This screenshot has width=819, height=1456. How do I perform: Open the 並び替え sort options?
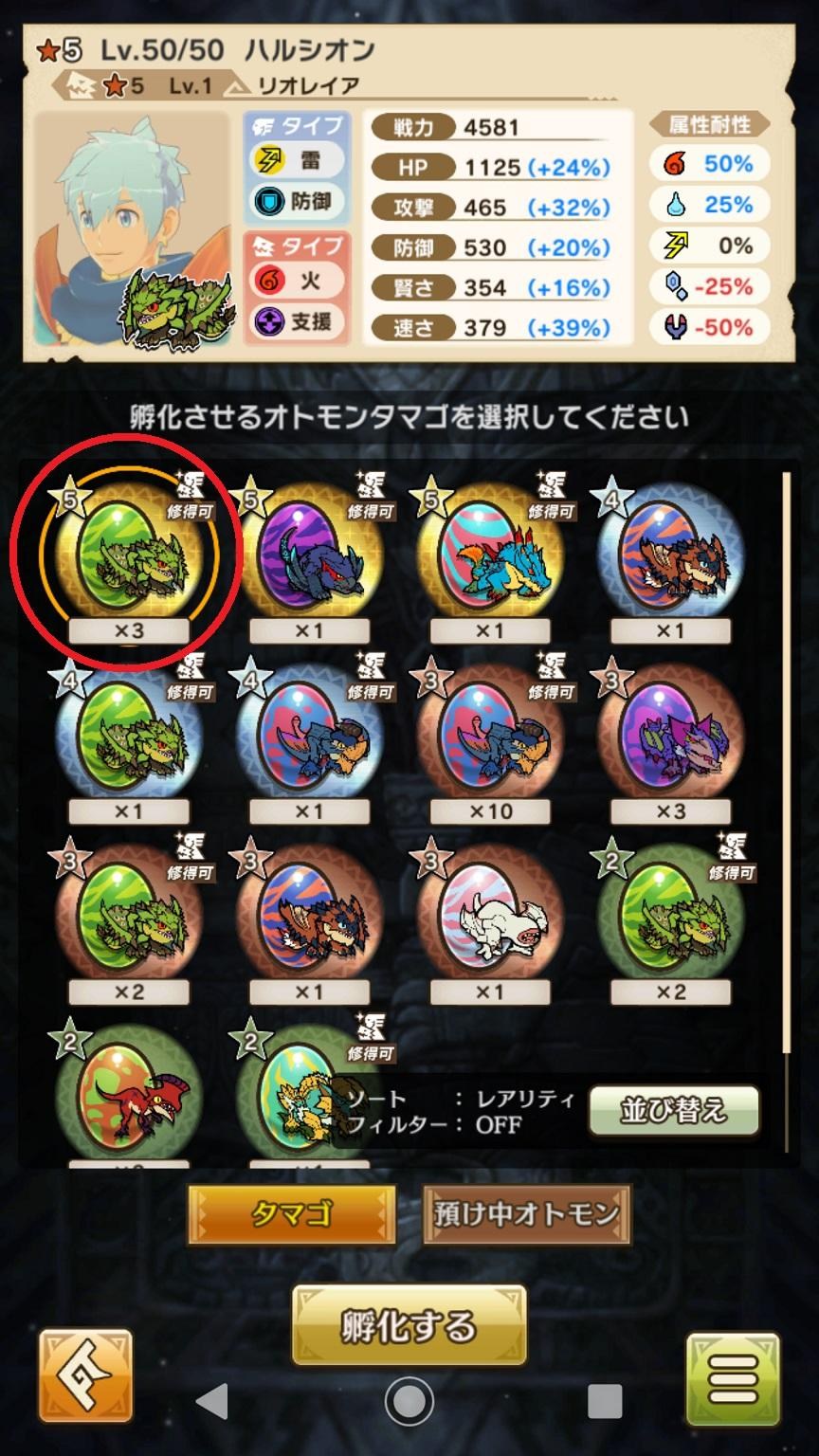[x=673, y=1111]
